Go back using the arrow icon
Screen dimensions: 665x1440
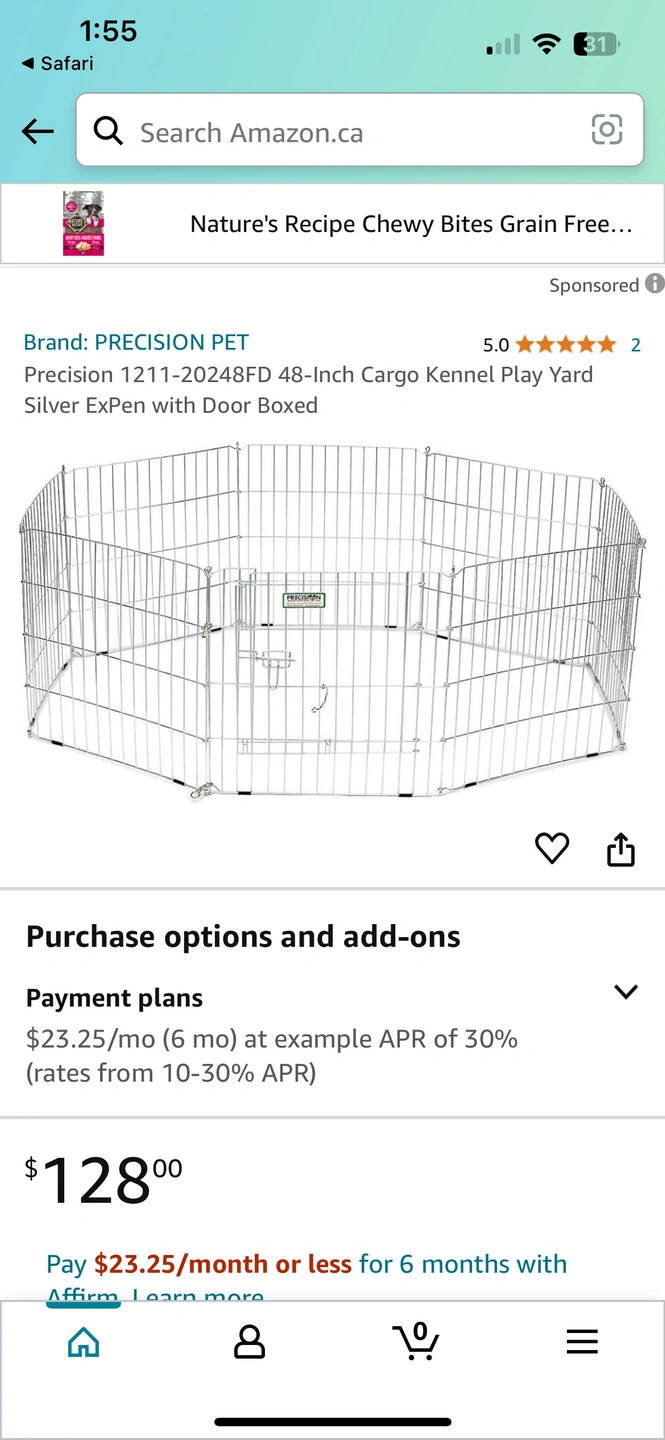tap(38, 131)
